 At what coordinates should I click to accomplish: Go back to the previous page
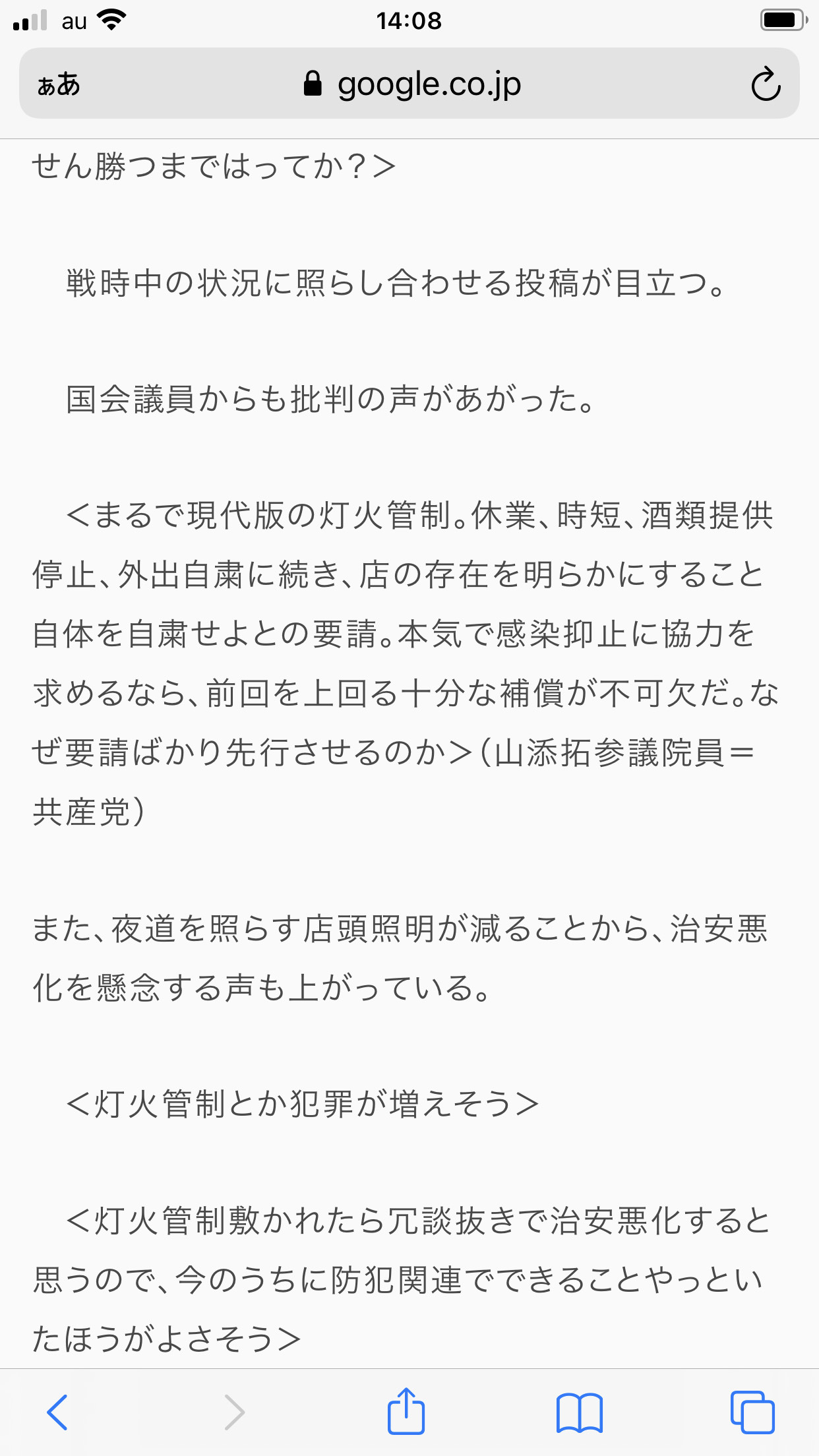(58, 1412)
